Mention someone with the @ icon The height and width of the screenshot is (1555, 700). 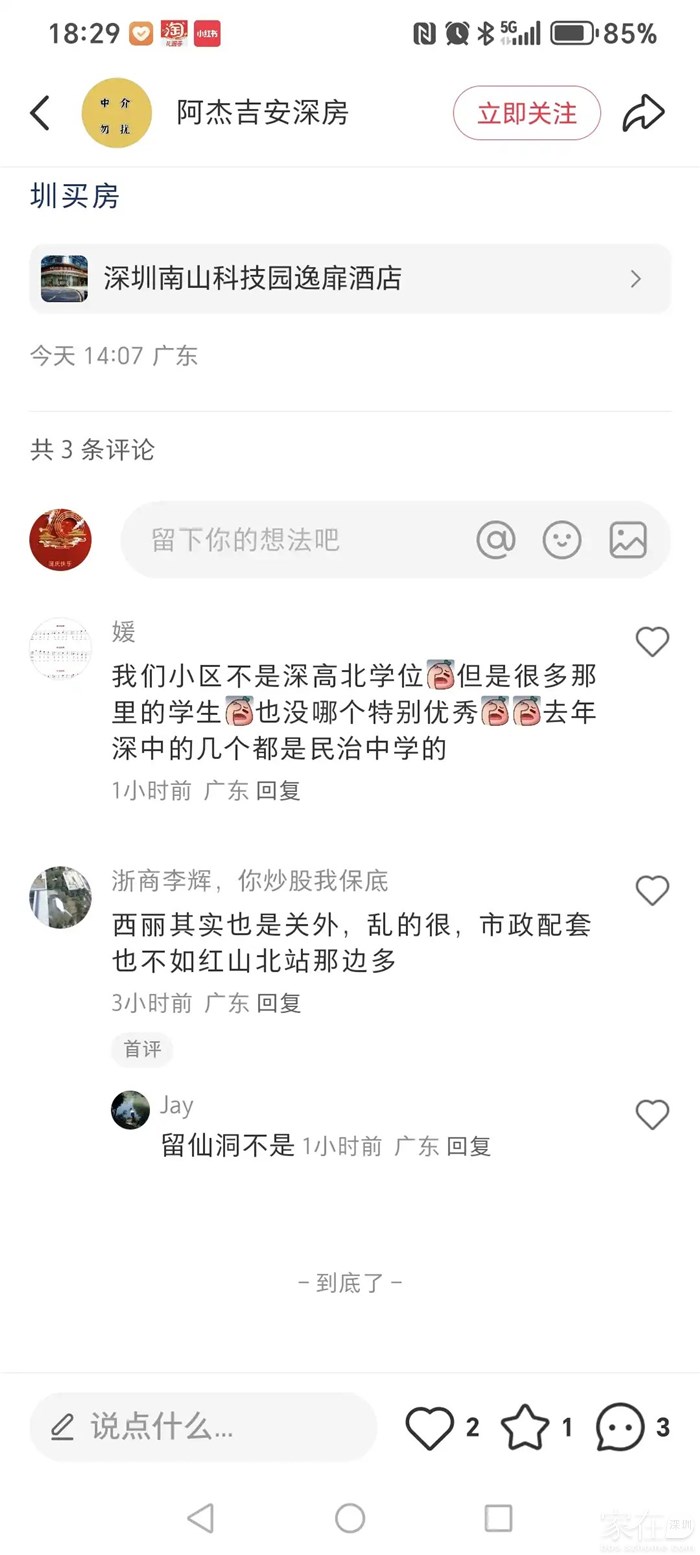coord(496,540)
